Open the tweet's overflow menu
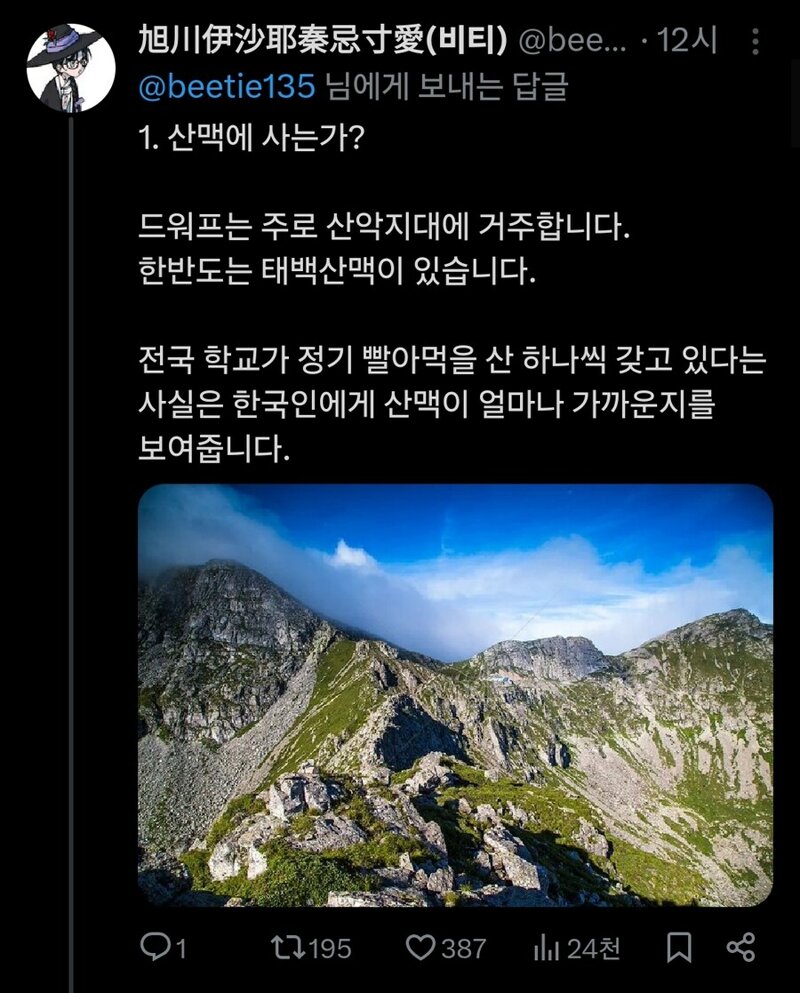800x993 pixels. (754, 41)
